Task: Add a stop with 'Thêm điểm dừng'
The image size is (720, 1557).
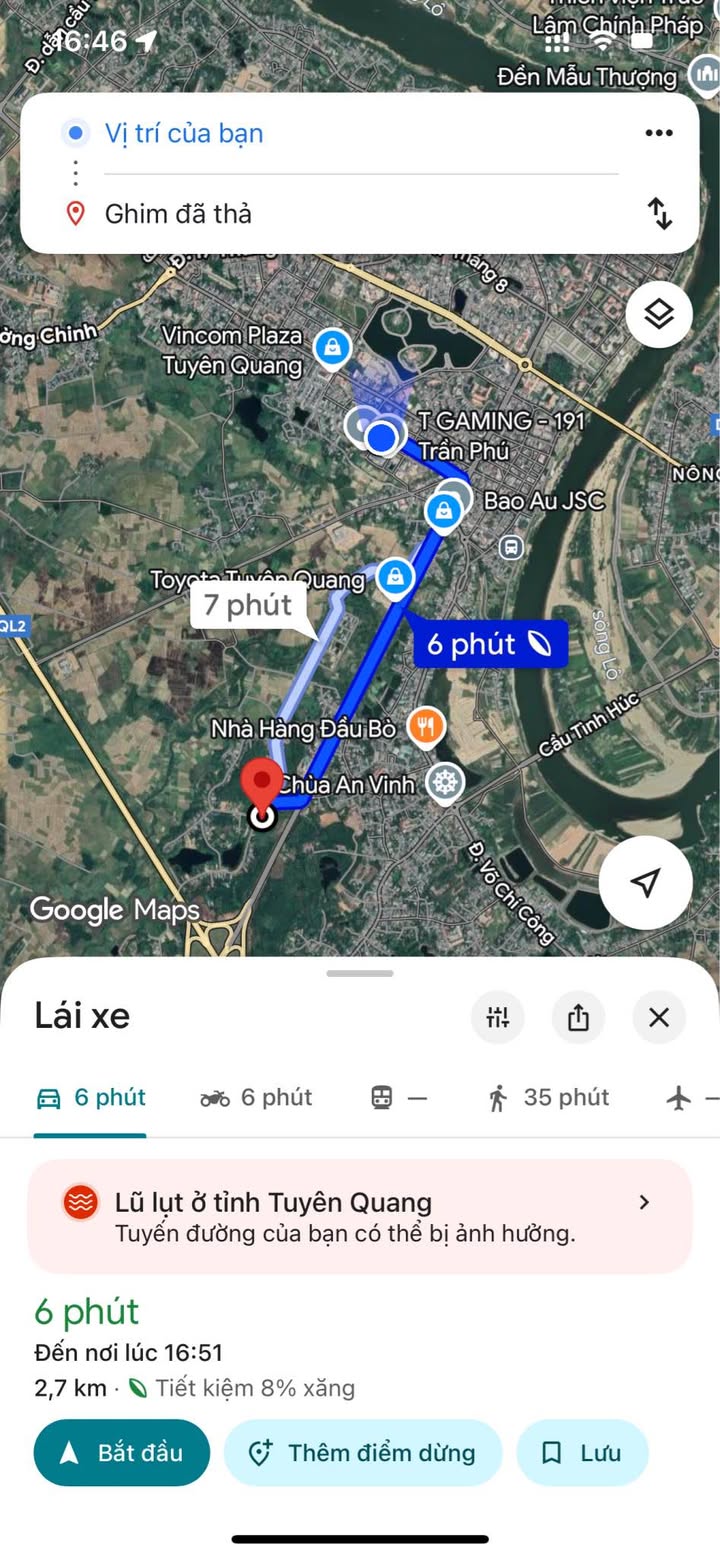Action: tap(362, 1453)
